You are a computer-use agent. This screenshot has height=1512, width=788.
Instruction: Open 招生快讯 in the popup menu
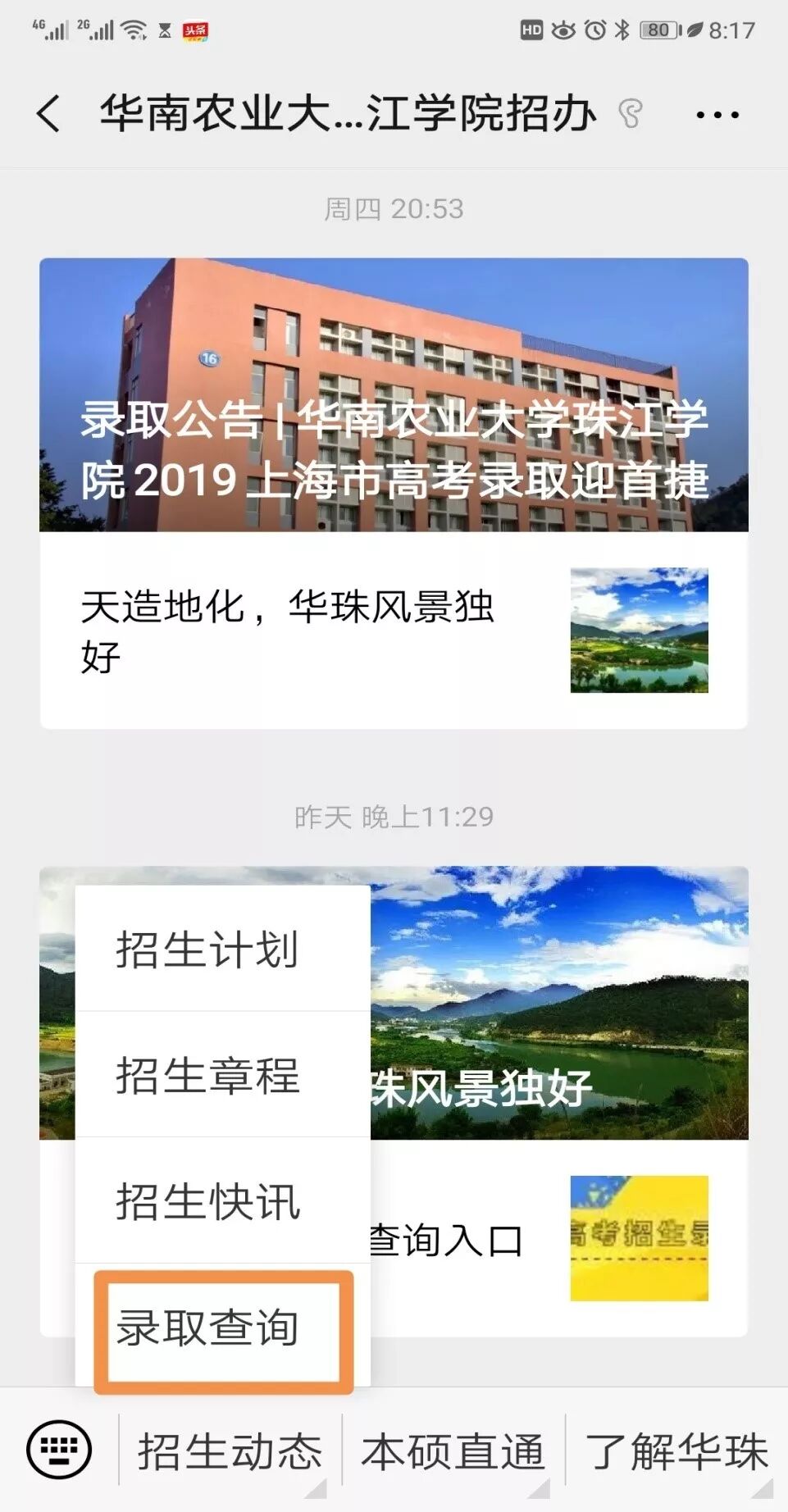207,1201
